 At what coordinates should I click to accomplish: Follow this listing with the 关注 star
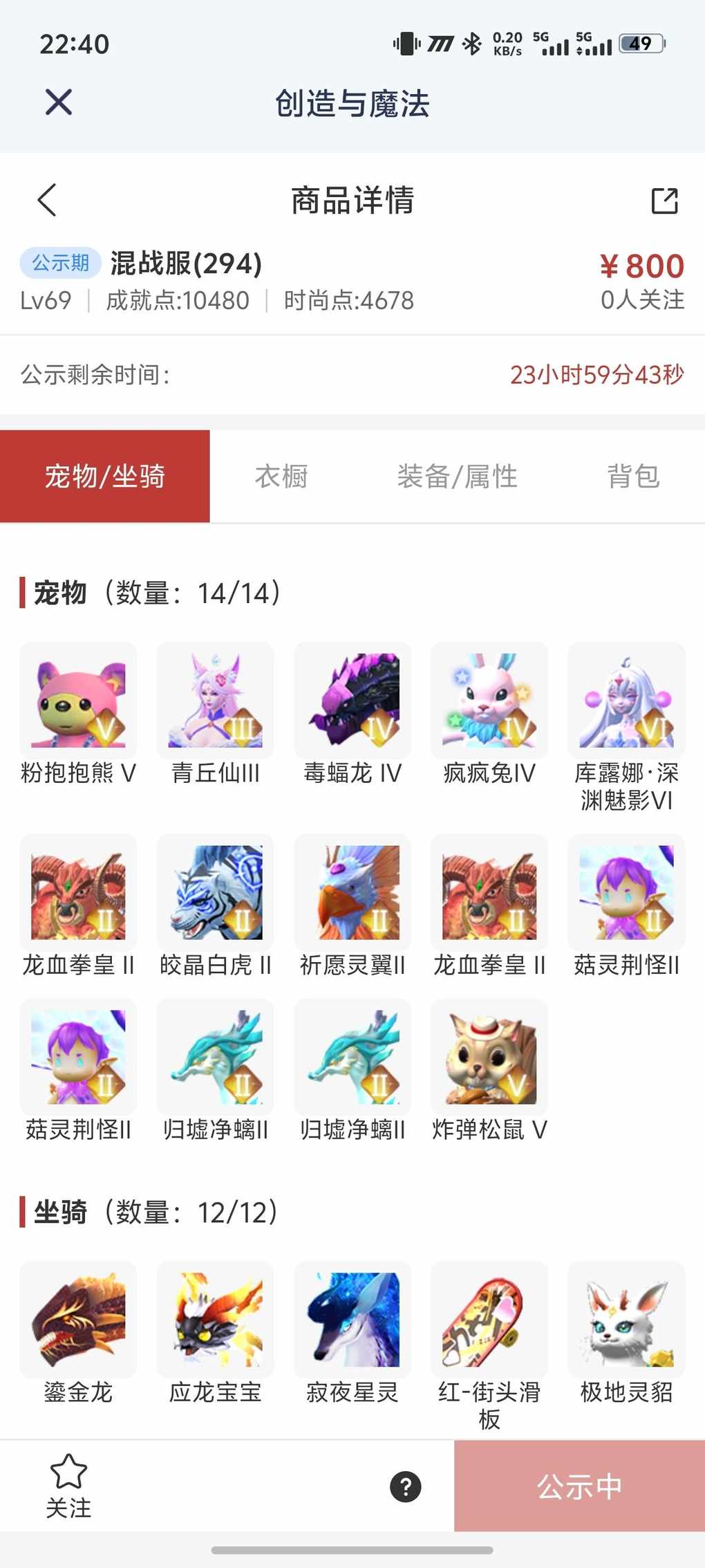coord(68,1484)
